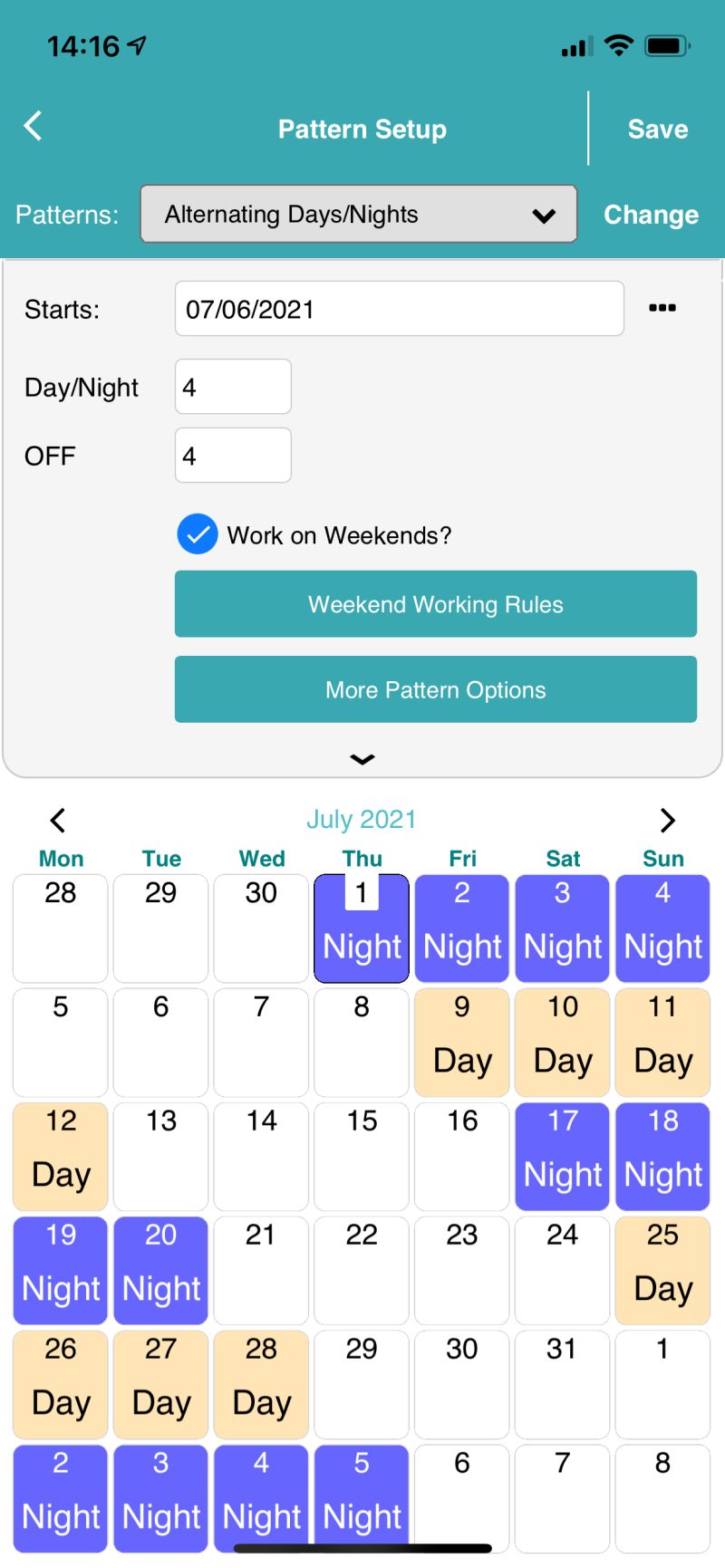Select the Night shift on July 1

(361, 928)
